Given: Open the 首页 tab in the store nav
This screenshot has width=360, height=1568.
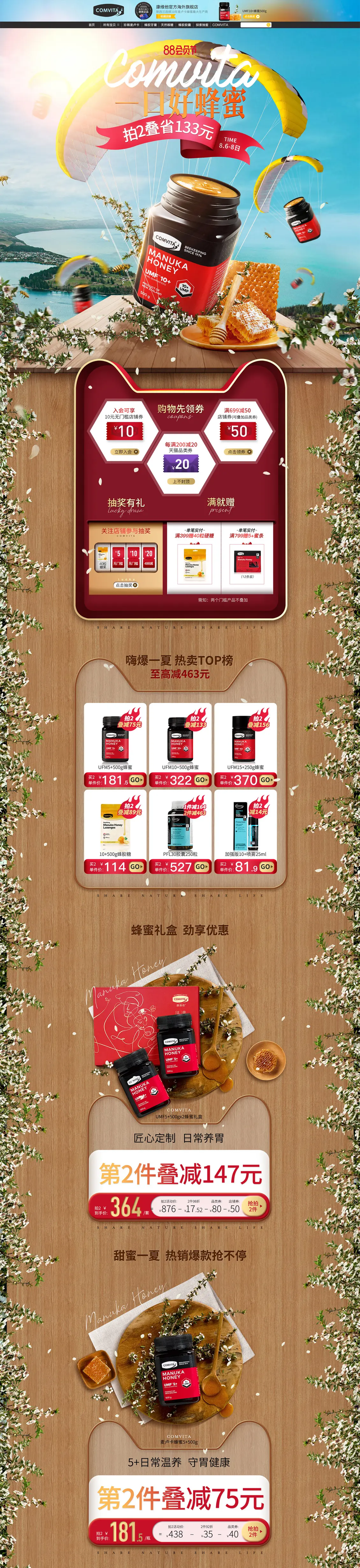Looking at the screenshot, I should click(x=92, y=25).
